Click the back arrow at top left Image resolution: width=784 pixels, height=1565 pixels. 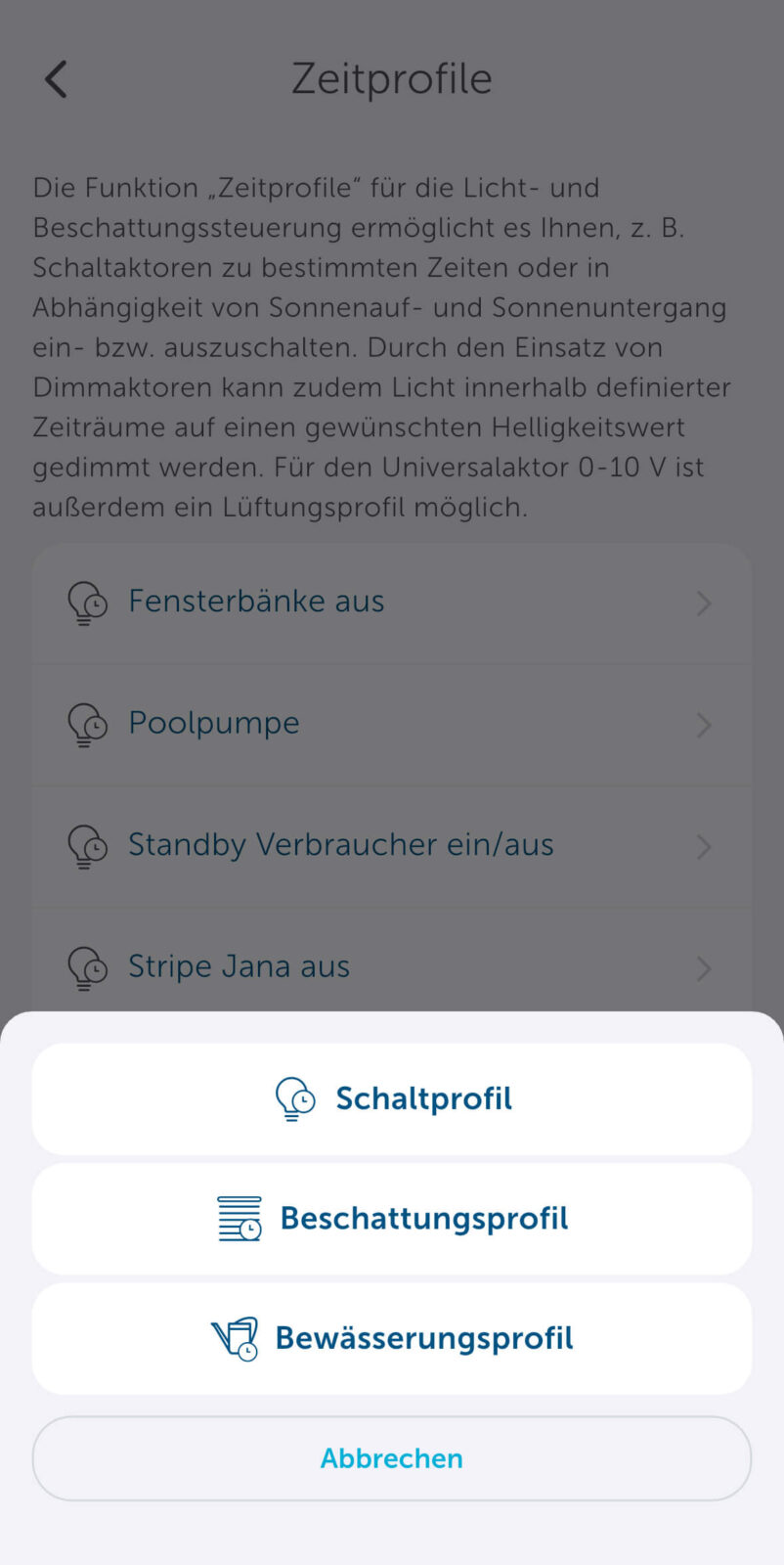point(55,78)
